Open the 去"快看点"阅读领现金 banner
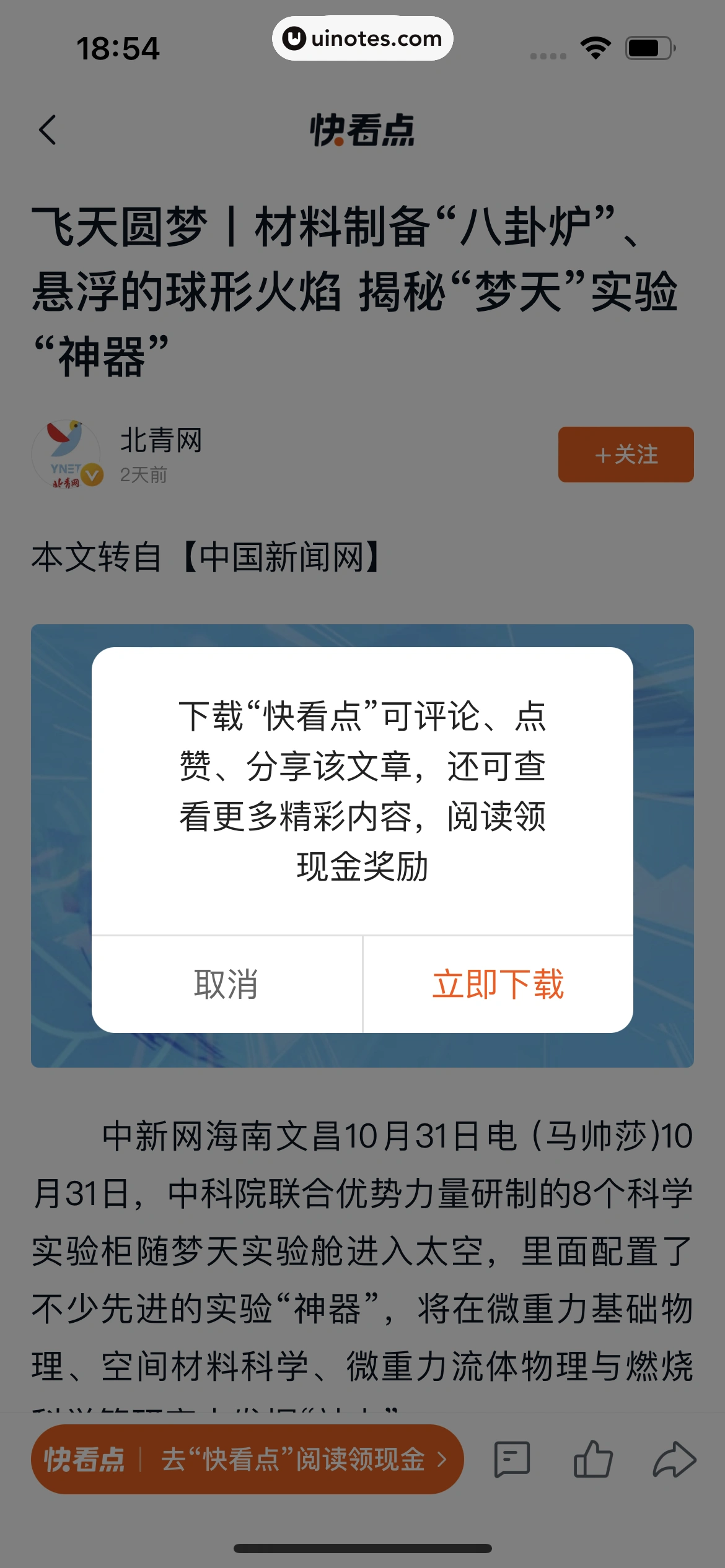 point(247,1460)
